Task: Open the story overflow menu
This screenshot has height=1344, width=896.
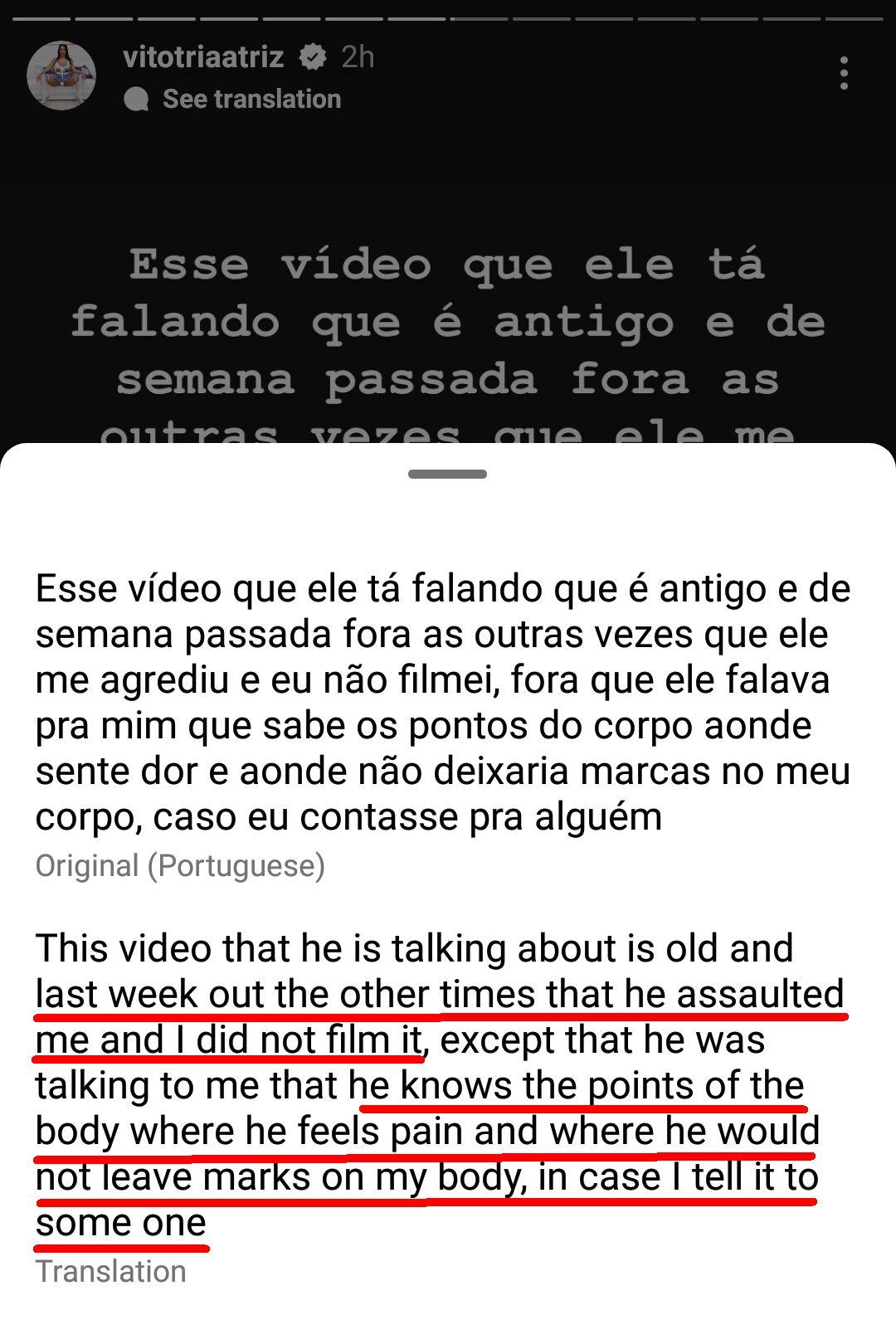Action: point(844,73)
